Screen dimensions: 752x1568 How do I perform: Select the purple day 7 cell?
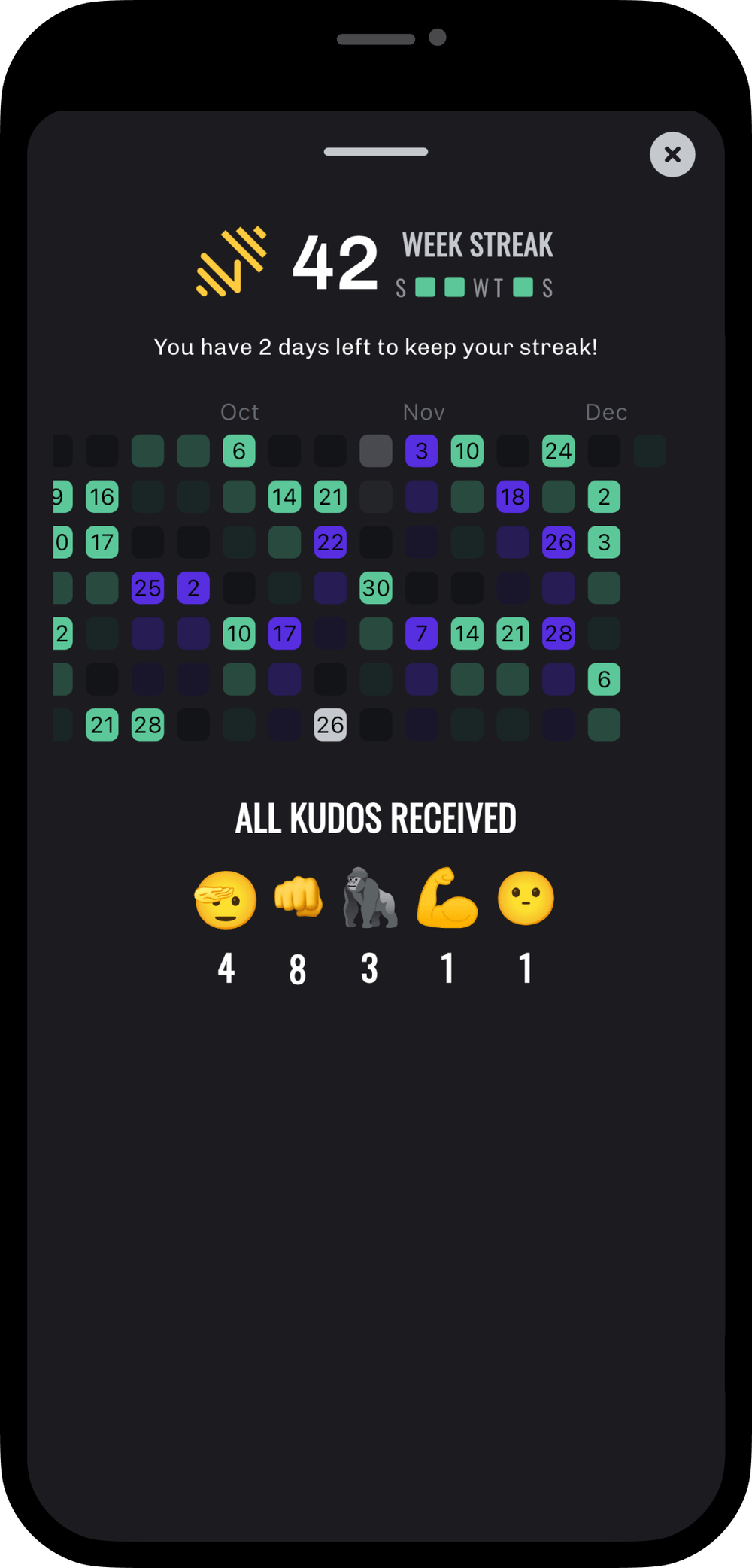click(x=421, y=634)
